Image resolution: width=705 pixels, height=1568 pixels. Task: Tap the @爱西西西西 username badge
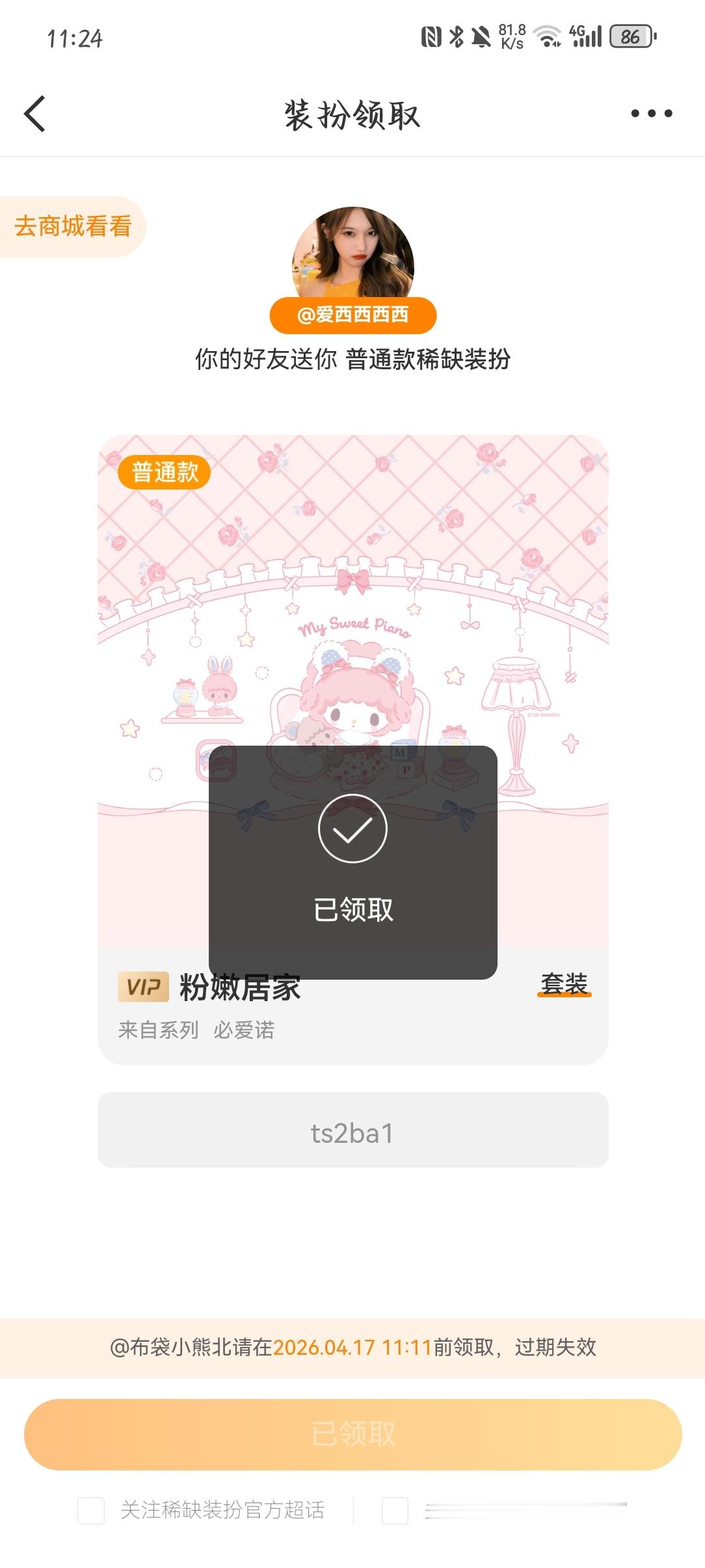click(352, 317)
